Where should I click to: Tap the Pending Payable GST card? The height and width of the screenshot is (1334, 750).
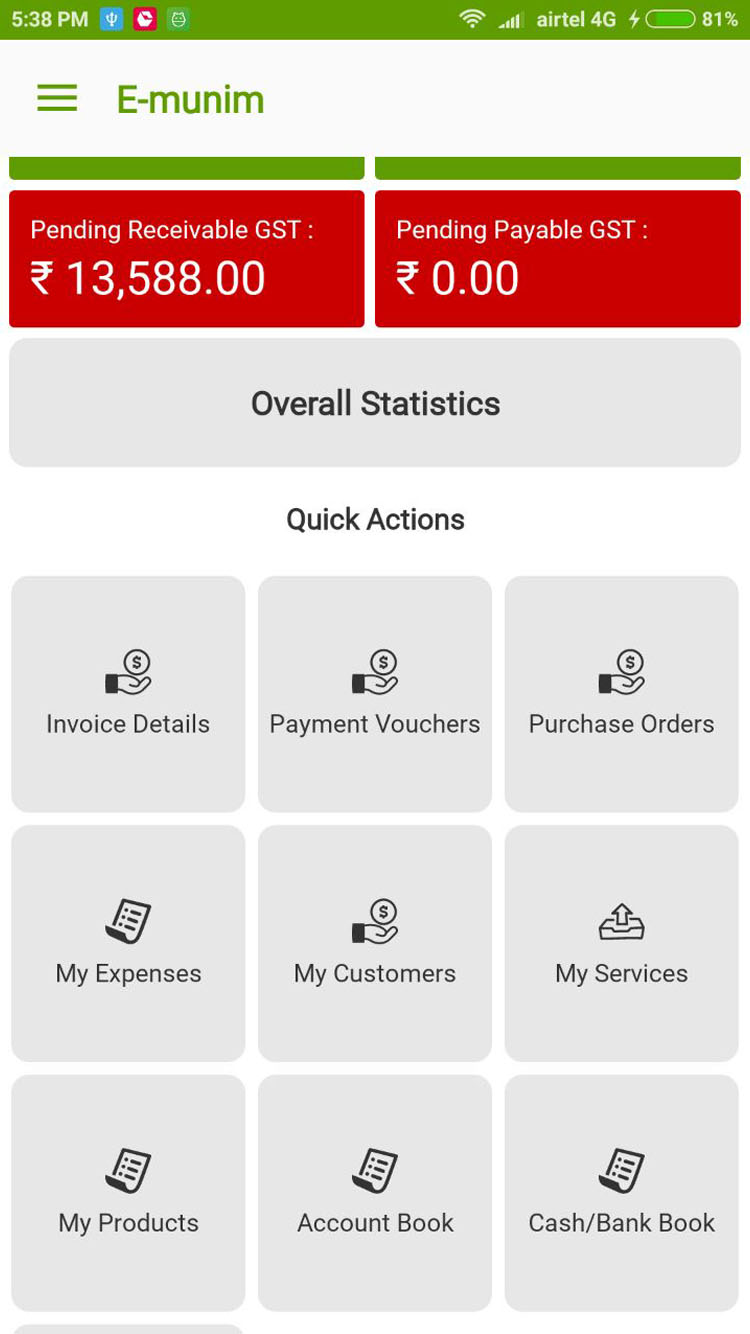point(557,259)
